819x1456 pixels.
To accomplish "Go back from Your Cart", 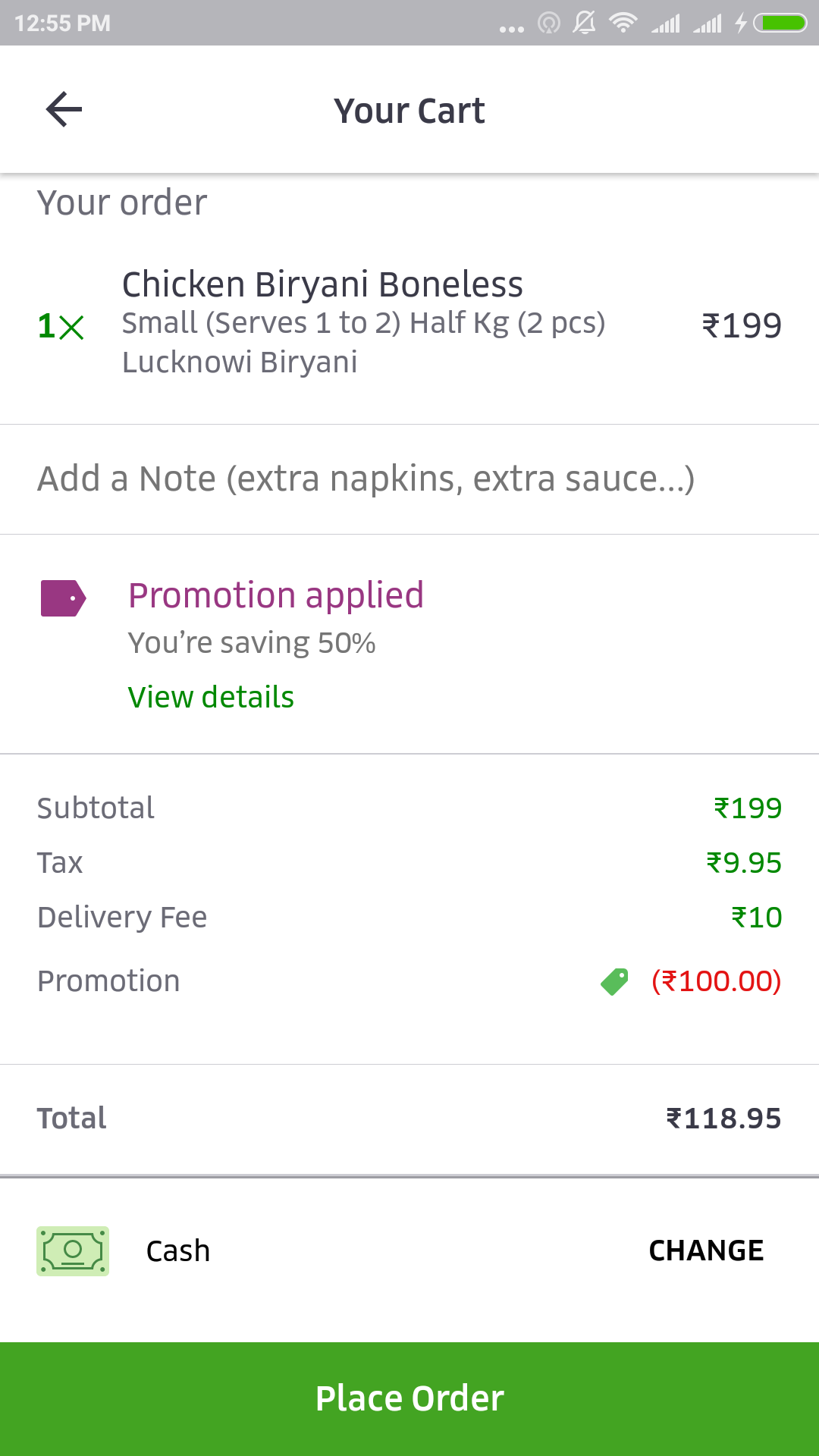I will point(64,110).
